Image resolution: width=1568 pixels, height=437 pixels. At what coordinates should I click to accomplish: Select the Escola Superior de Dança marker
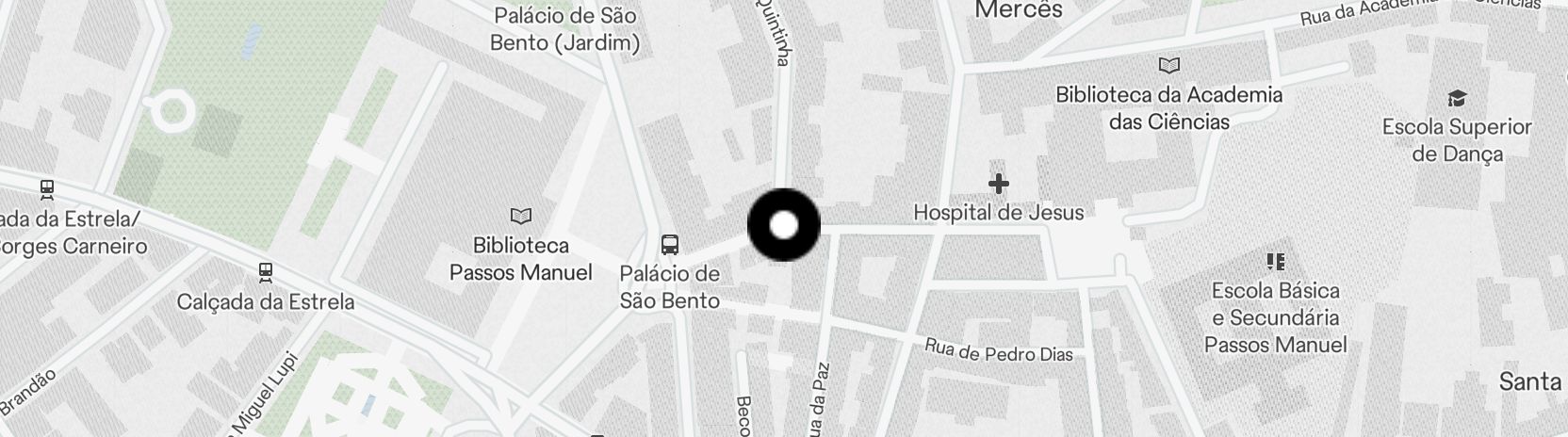pyautogui.click(x=1457, y=98)
